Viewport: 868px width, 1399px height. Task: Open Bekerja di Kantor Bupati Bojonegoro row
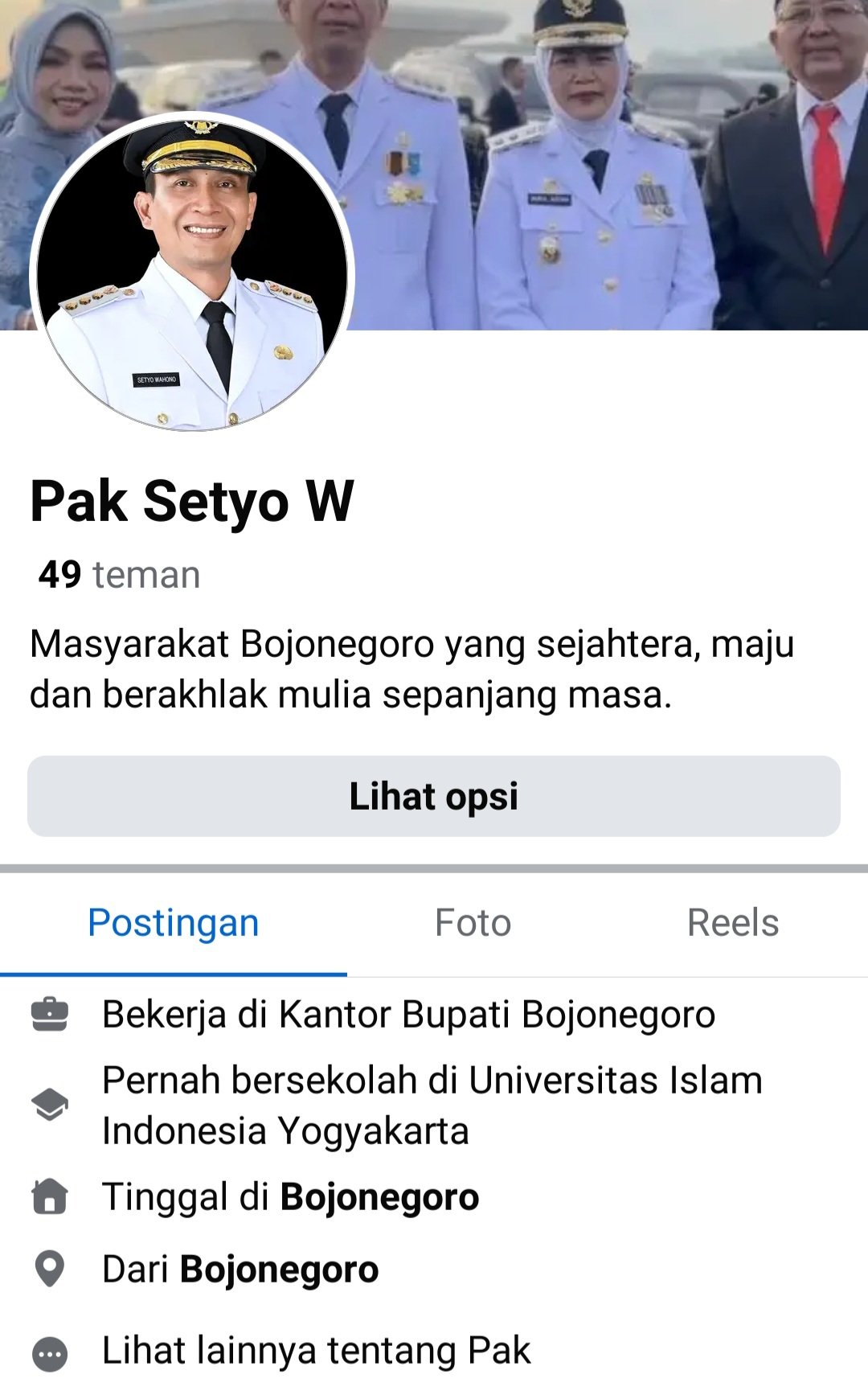(408, 1015)
